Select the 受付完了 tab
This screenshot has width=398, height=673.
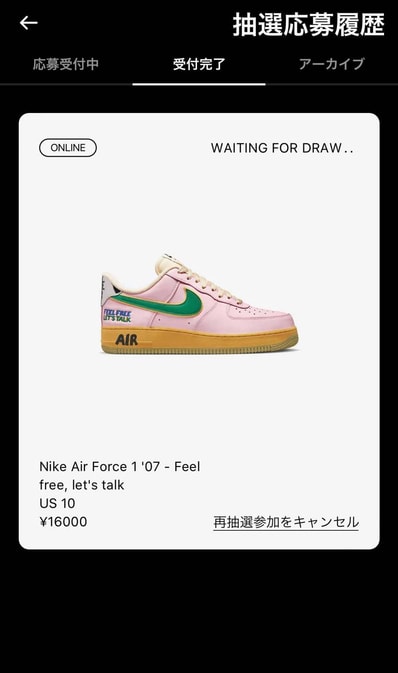[x=199, y=64]
